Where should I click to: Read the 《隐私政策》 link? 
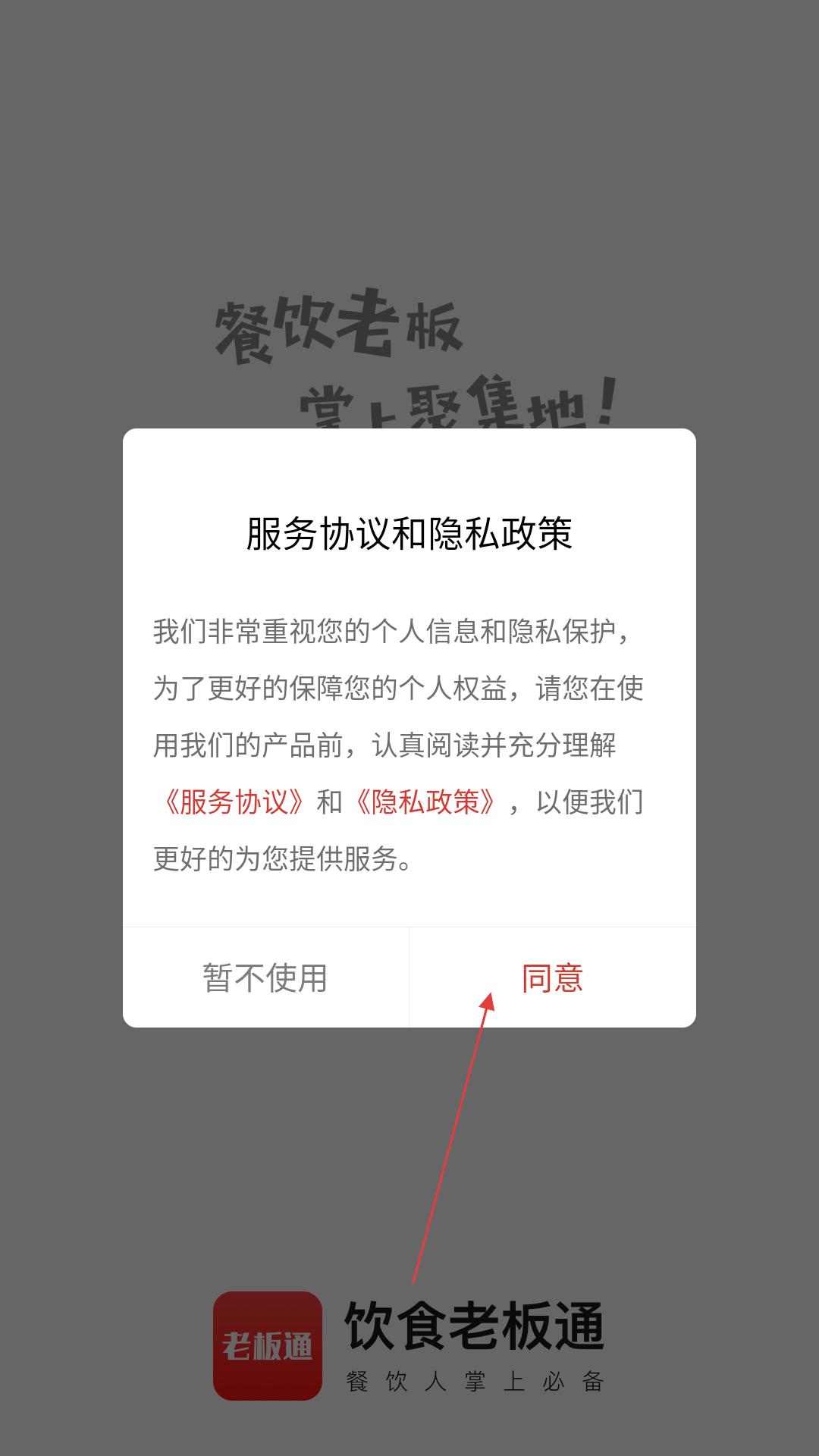pos(425,802)
